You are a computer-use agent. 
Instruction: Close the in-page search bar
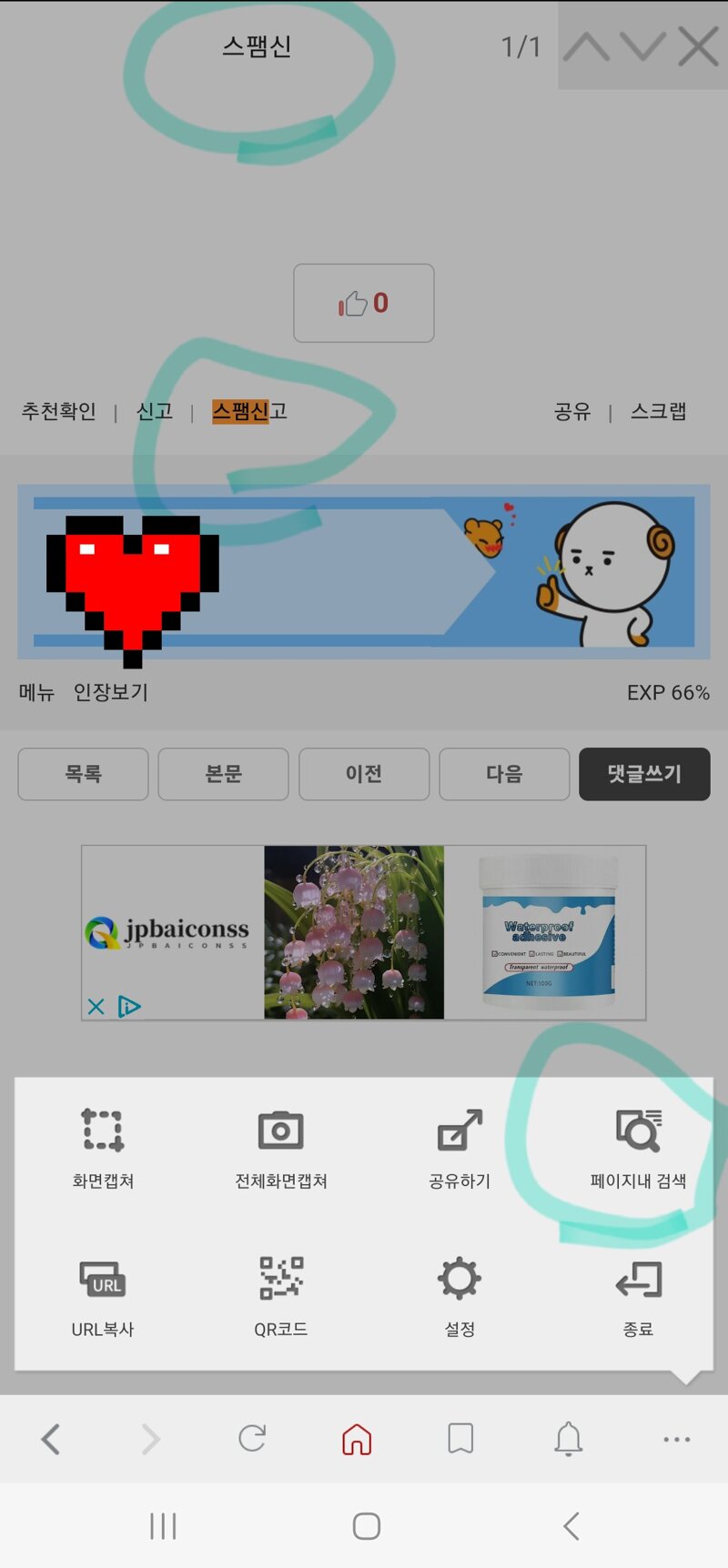coord(698,46)
